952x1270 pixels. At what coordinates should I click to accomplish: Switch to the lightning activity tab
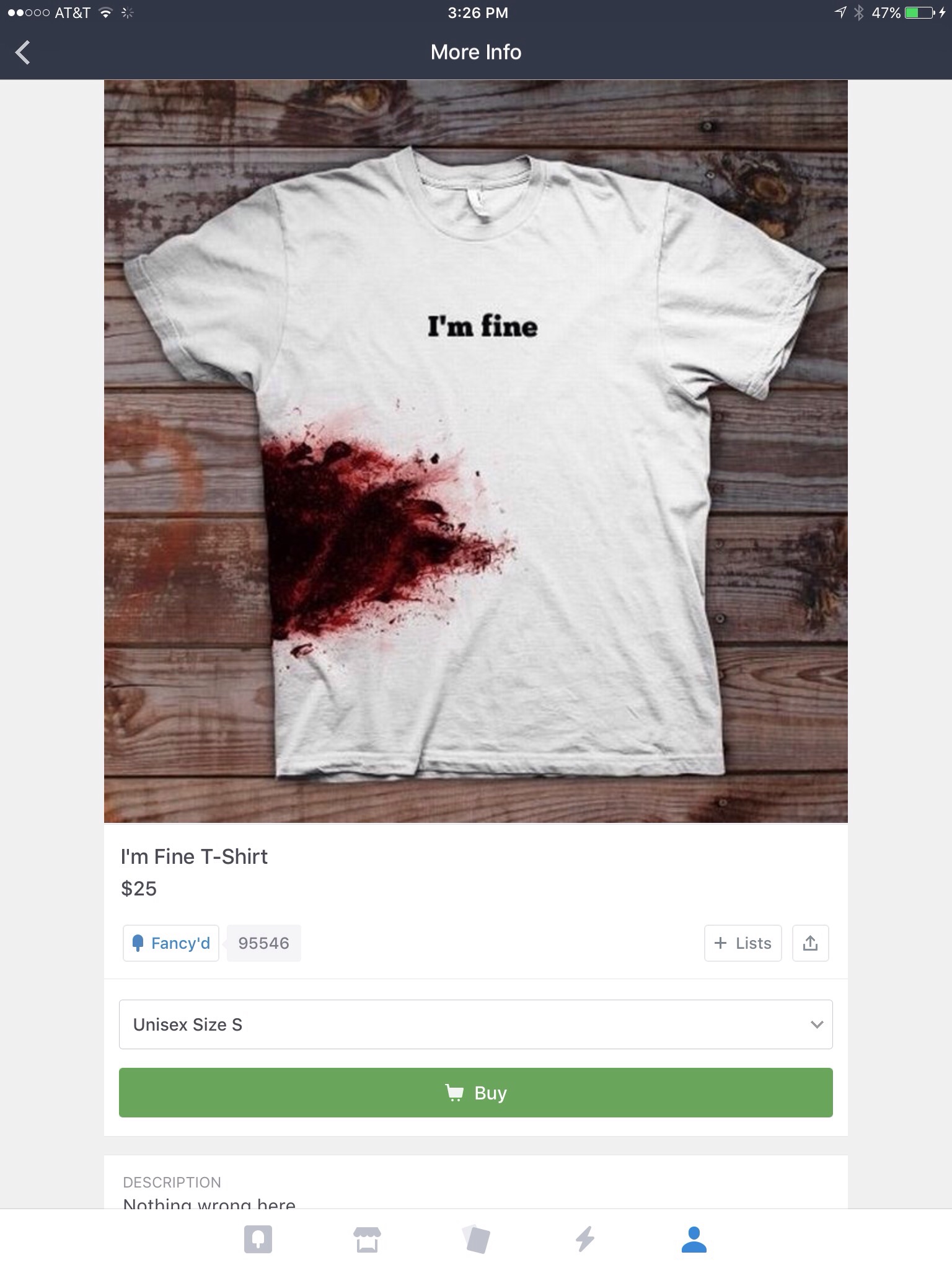[x=585, y=1240]
